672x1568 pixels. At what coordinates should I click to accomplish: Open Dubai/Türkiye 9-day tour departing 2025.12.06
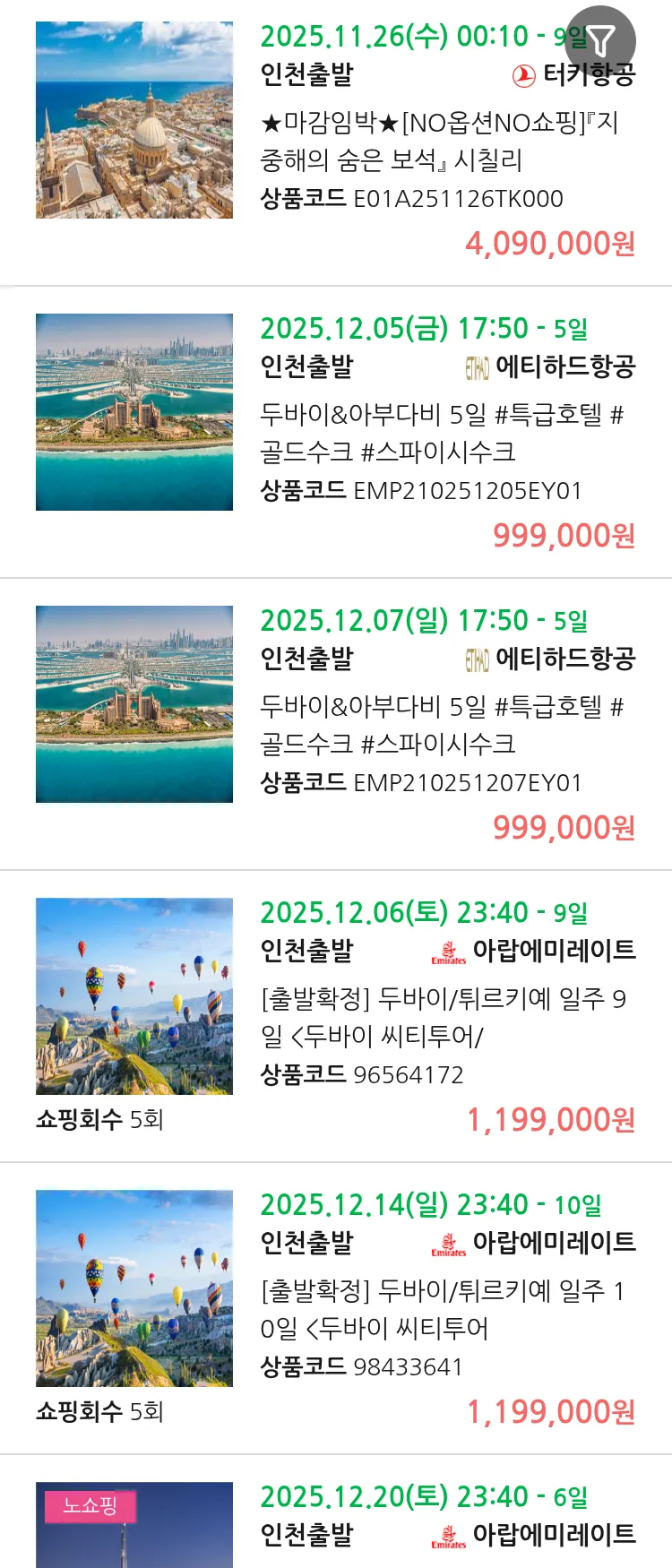pos(443,1018)
